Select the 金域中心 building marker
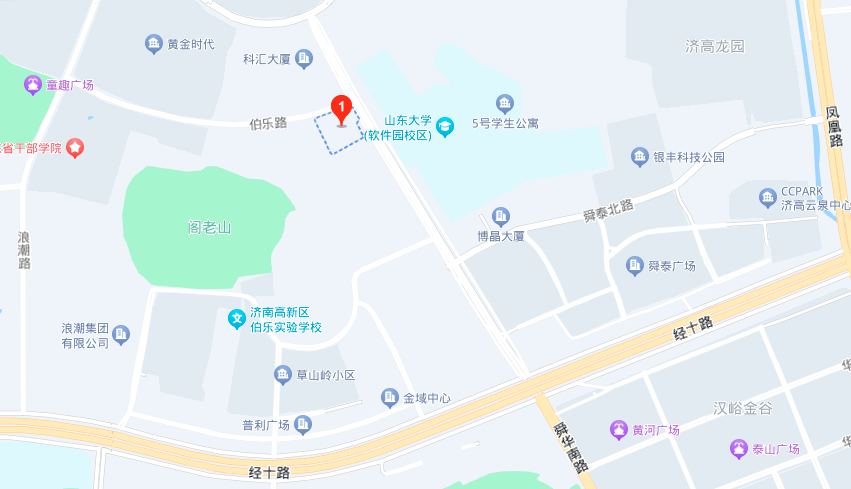851x489 pixels. pyautogui.click(x=390, y=398)
